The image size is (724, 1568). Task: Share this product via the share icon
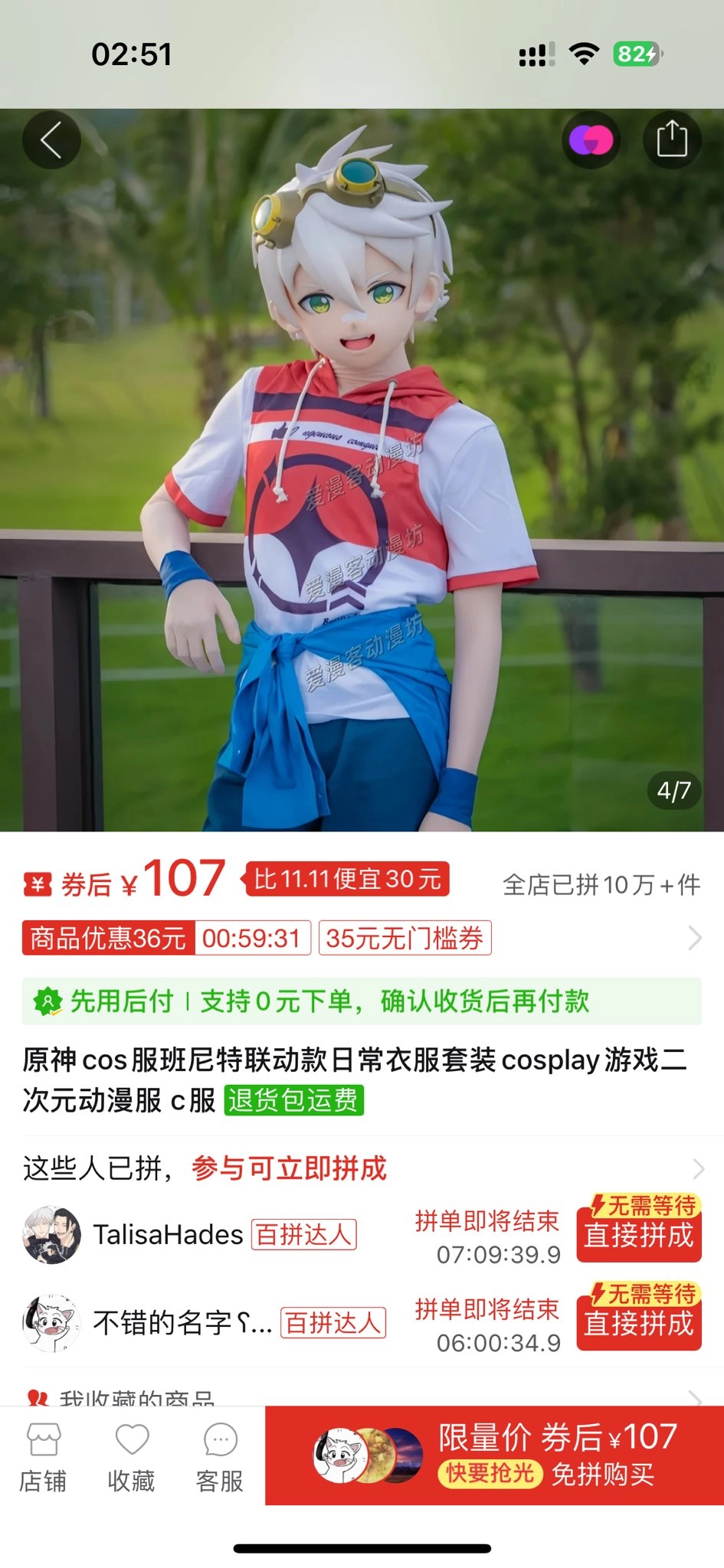coord(672,141)
